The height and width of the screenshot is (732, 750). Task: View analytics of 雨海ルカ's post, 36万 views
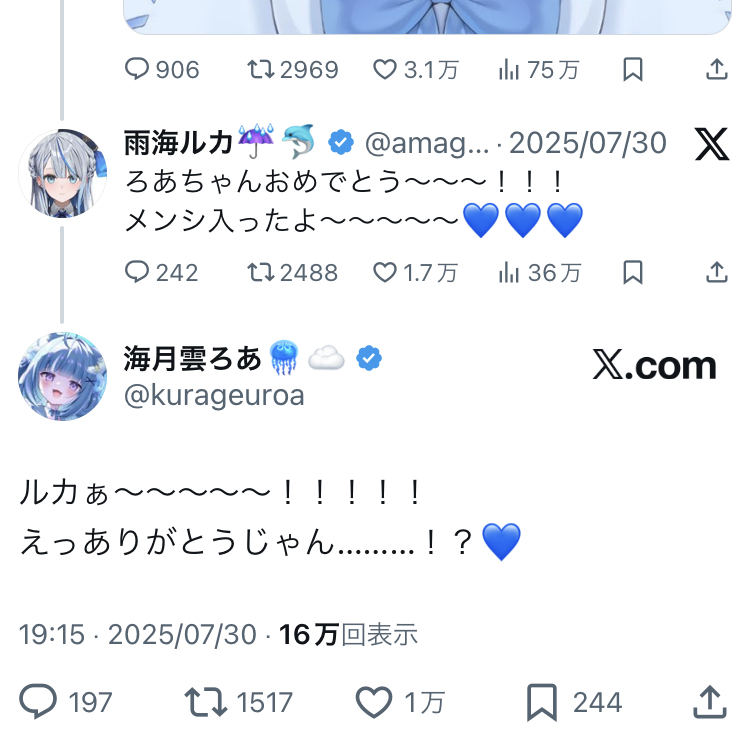[x=510, y=271]
